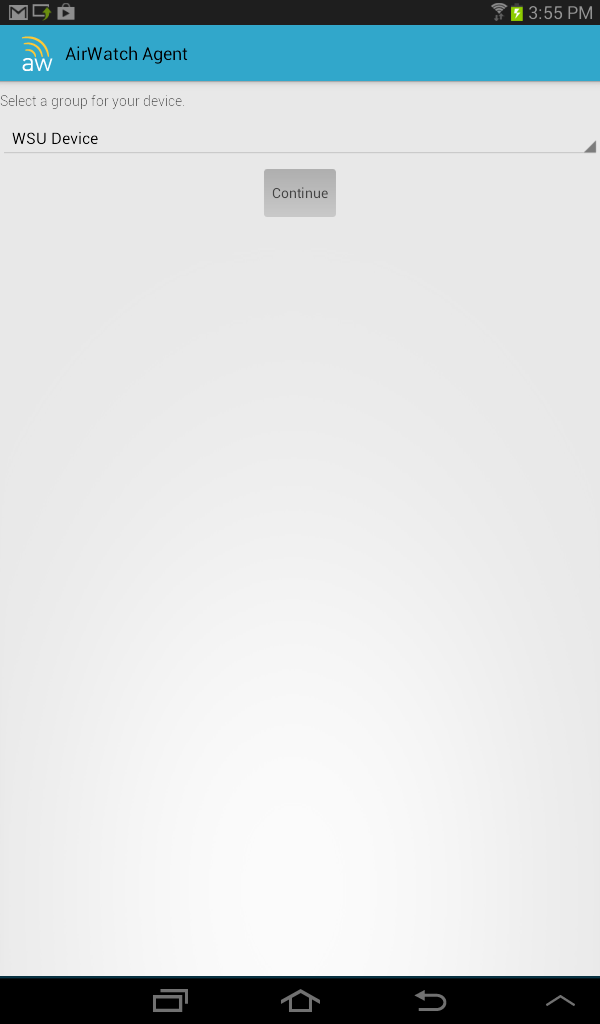Expand the WSU Device group dropdown
The height and width of the screenshot is (1024, 600).
[300, 139]
